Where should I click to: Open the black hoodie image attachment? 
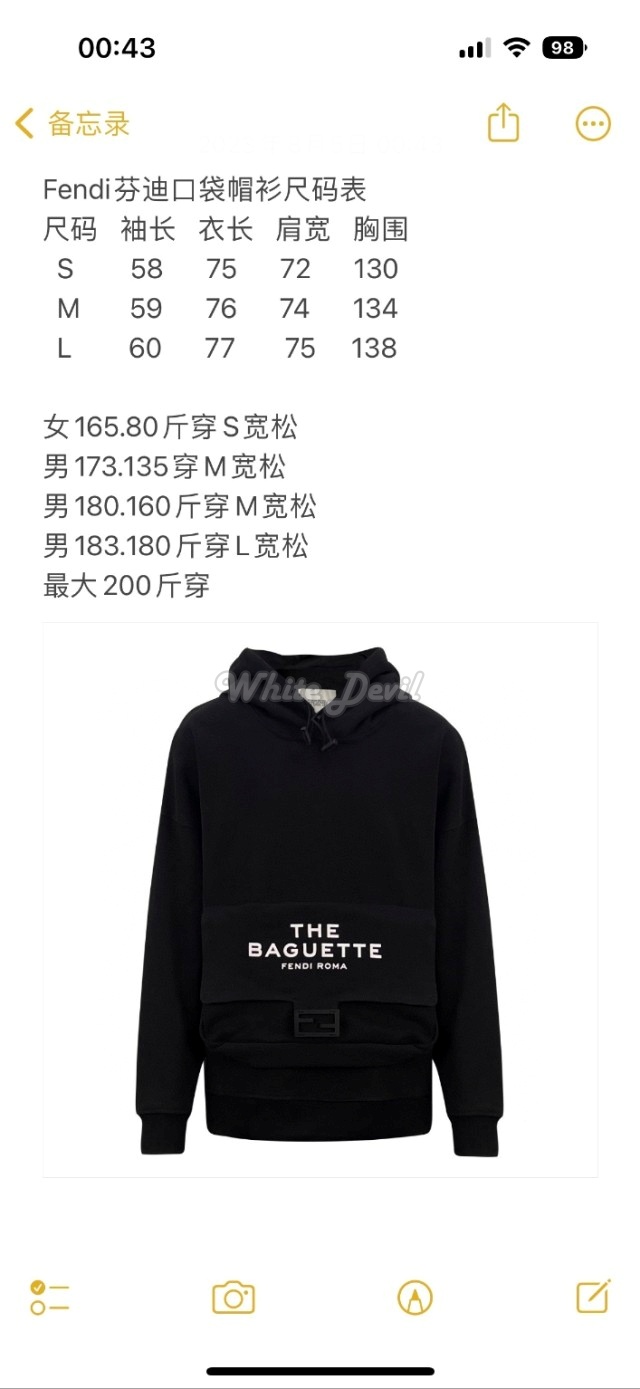[x=320, y=899]
